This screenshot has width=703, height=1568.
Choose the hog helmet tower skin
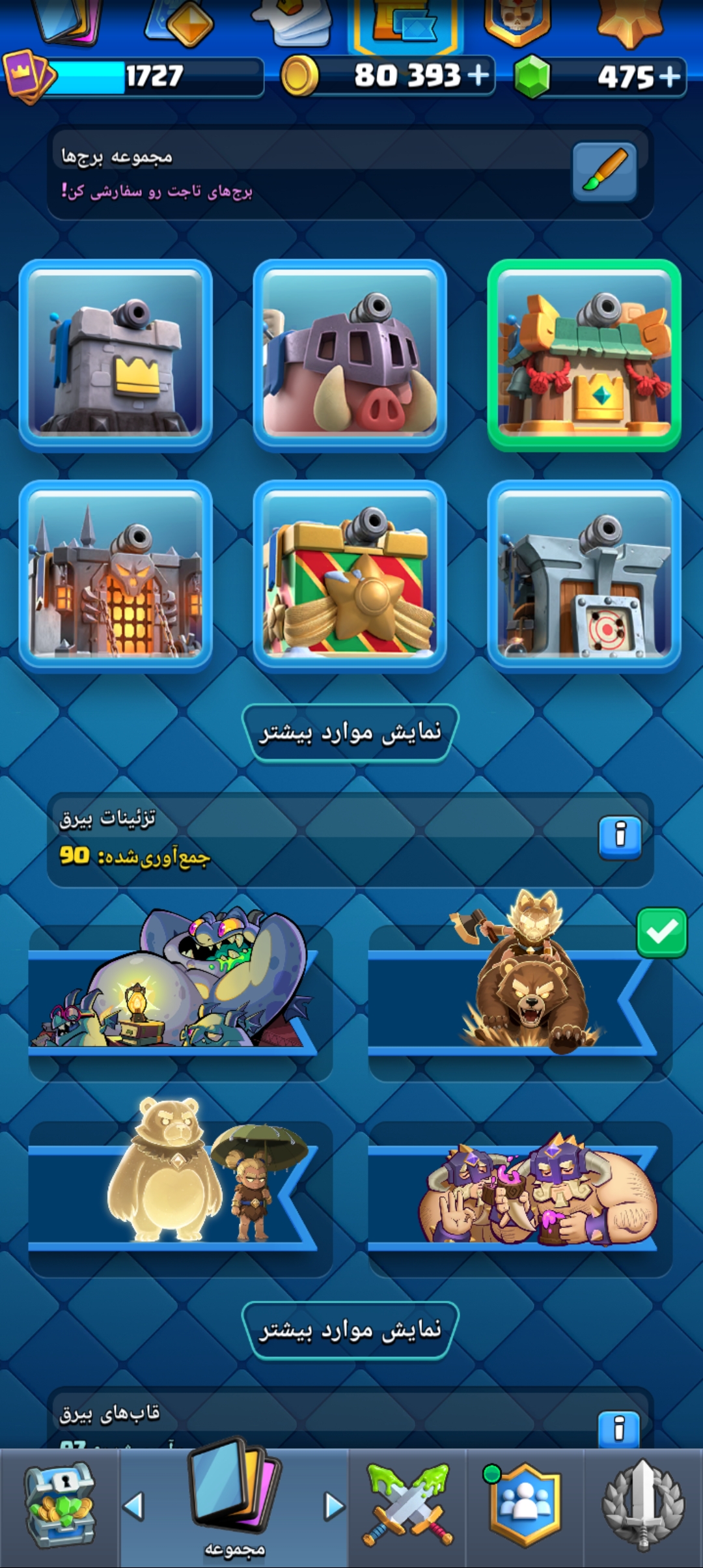click(350, 356)
